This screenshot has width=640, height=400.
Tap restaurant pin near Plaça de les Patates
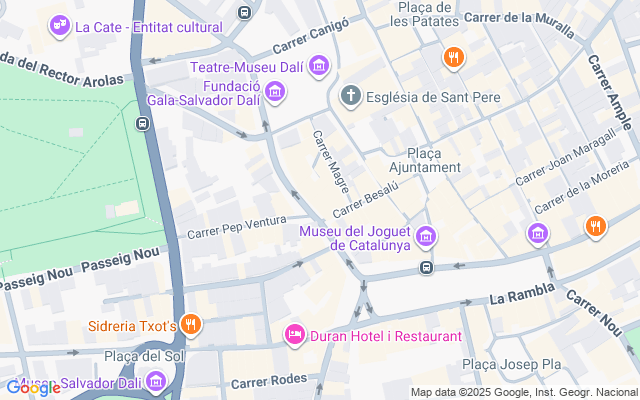tap(453, 57)
